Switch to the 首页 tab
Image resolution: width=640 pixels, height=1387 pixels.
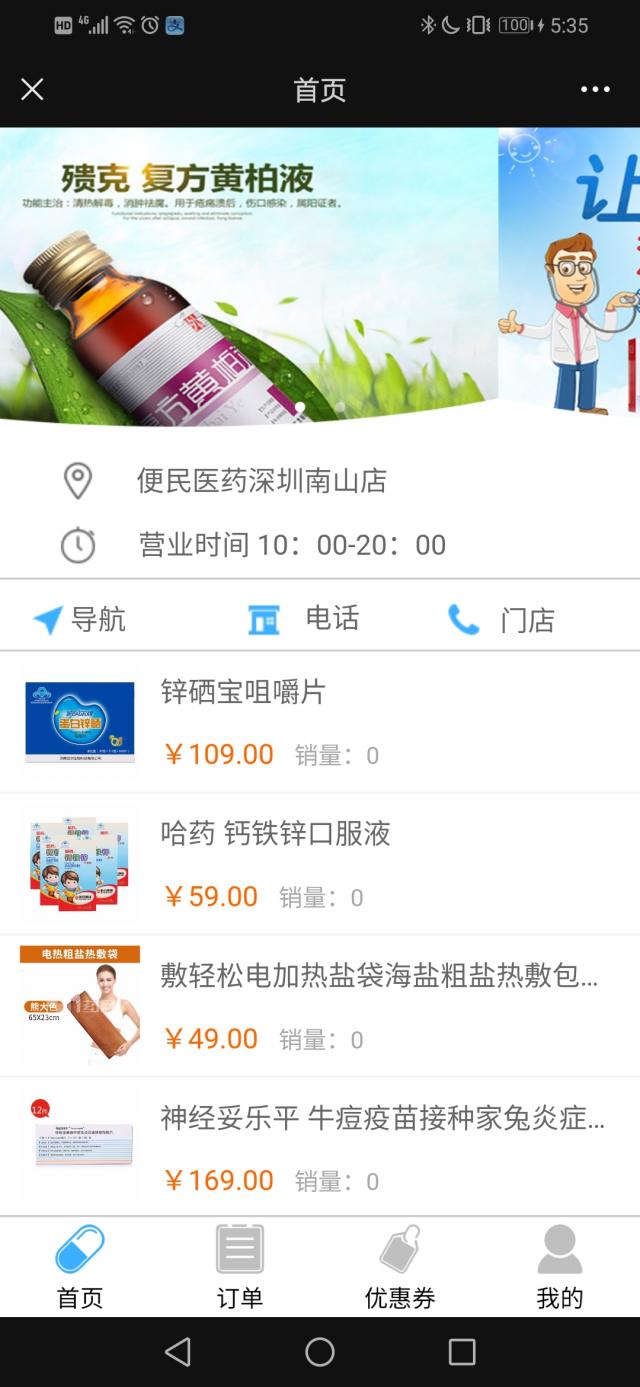point(80,1267)
